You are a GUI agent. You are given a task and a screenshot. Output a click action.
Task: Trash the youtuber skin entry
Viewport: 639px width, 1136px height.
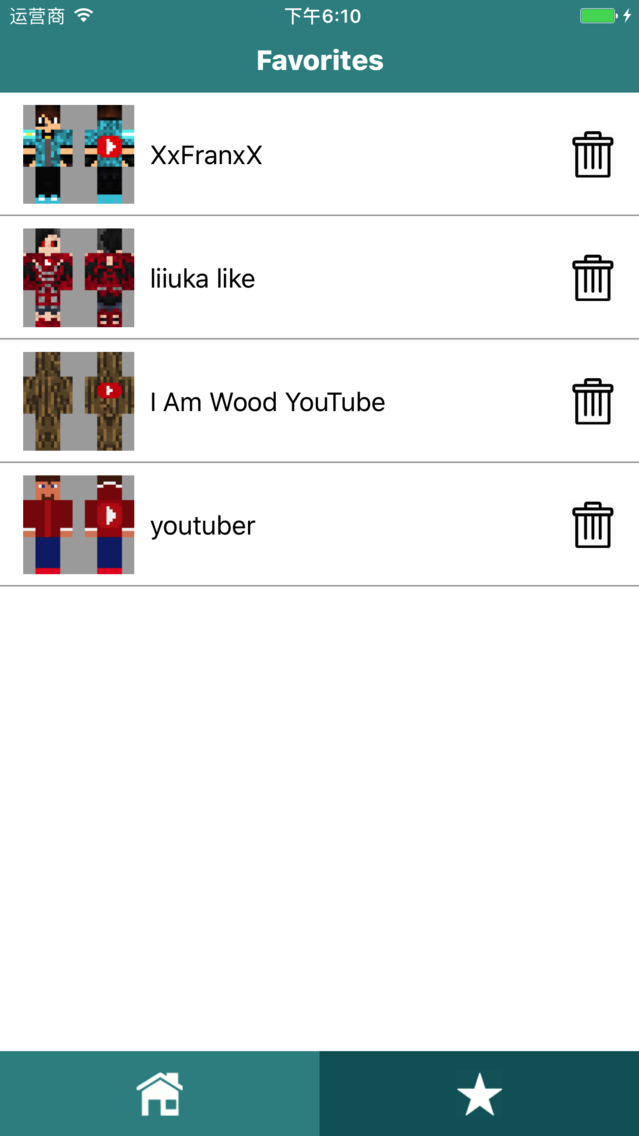click(592, 525)
